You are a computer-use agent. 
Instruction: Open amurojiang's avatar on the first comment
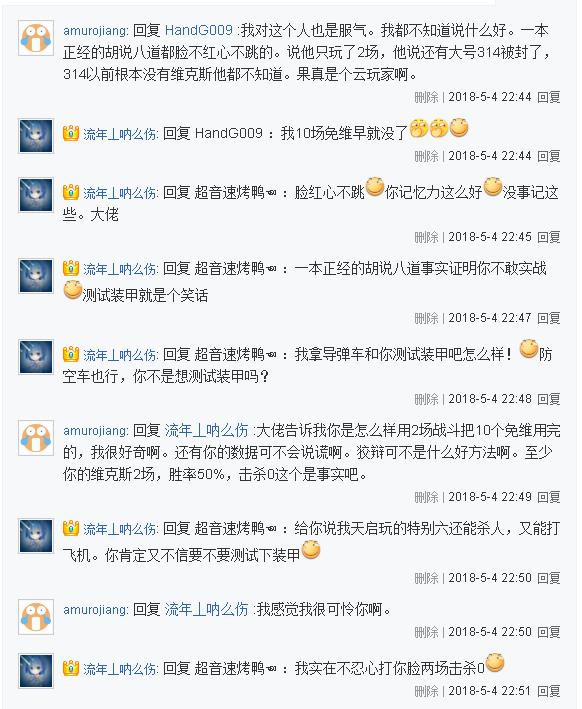[36, 38]
